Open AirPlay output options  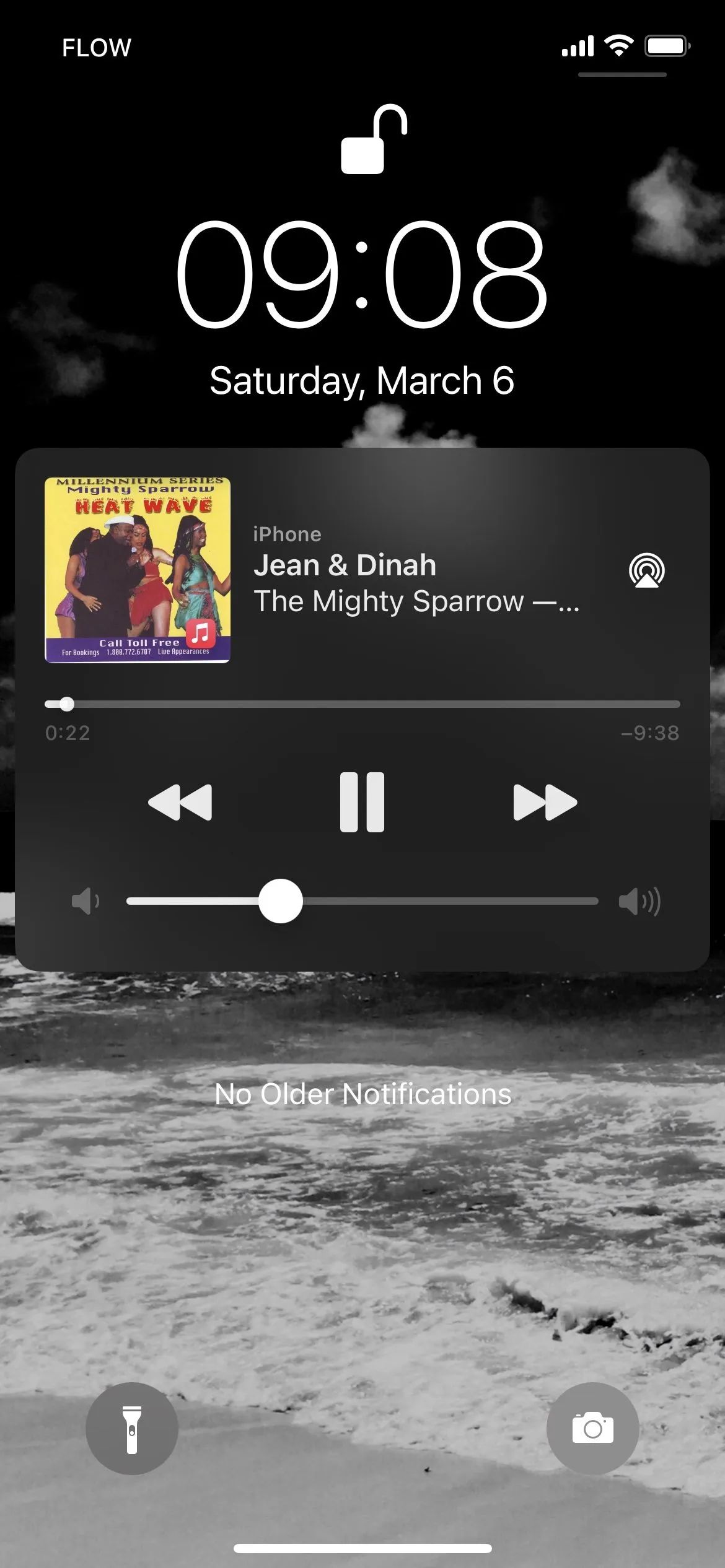pos(646,570)
